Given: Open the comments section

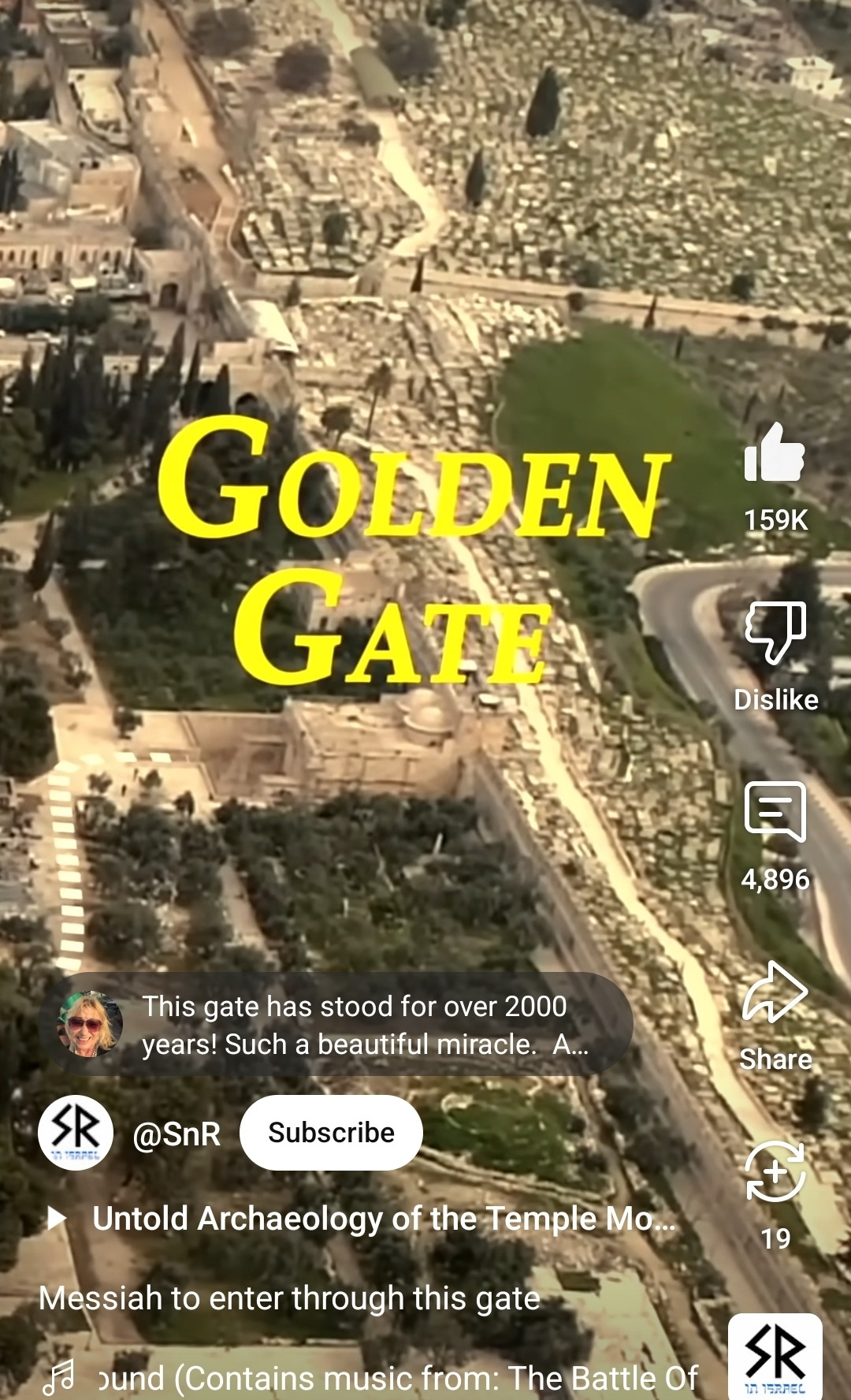Looking at the screenshot, I should point(775,812).
